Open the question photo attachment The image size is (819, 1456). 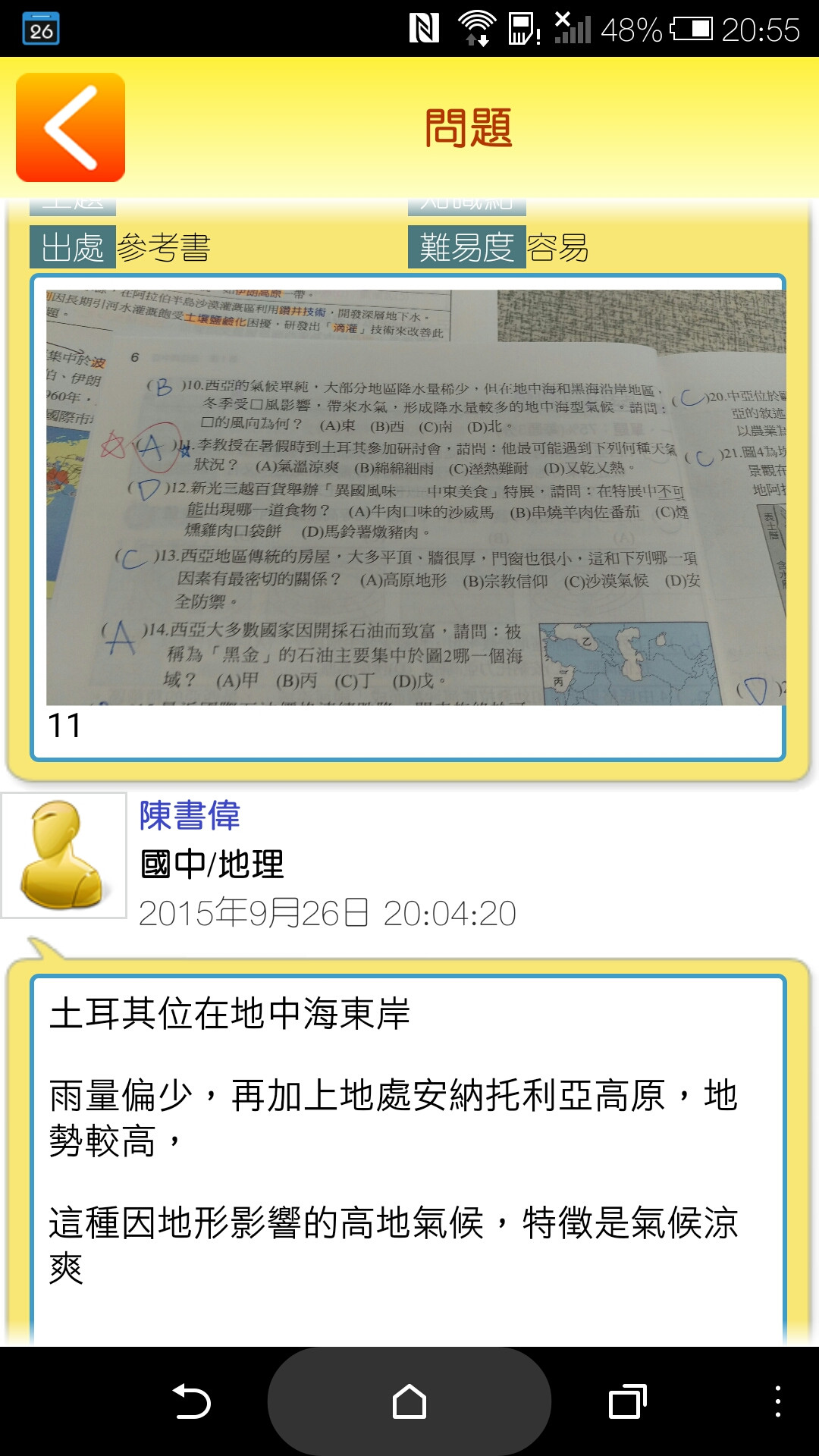[x=416, y=497]
